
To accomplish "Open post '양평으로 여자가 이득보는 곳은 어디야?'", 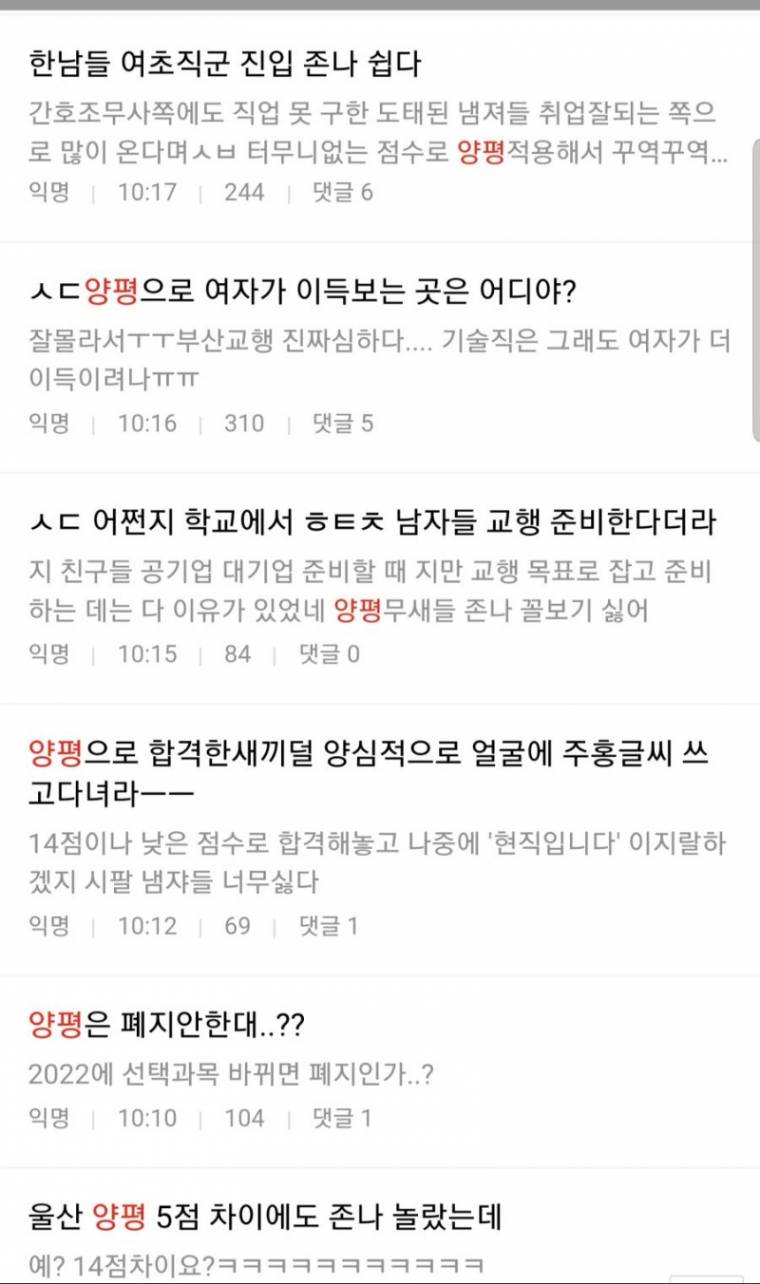I will (x=303, y=293).
